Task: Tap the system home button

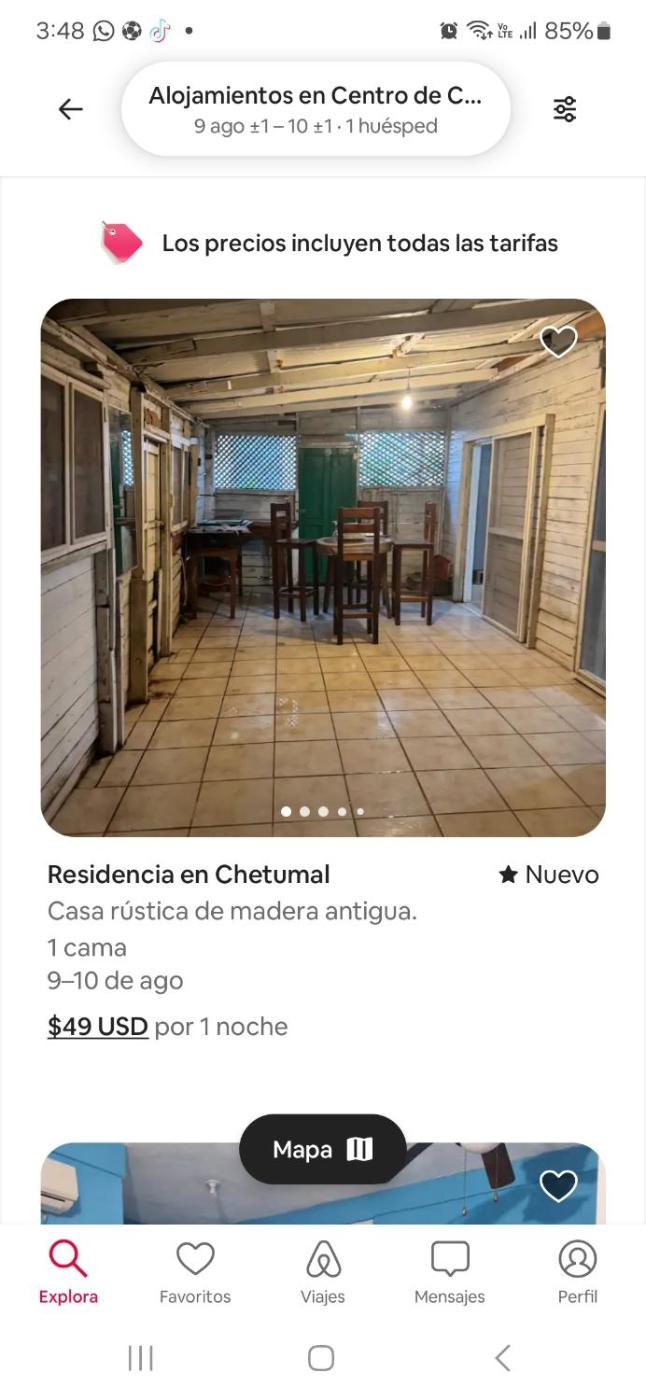Action: (x=321, y=1357)
